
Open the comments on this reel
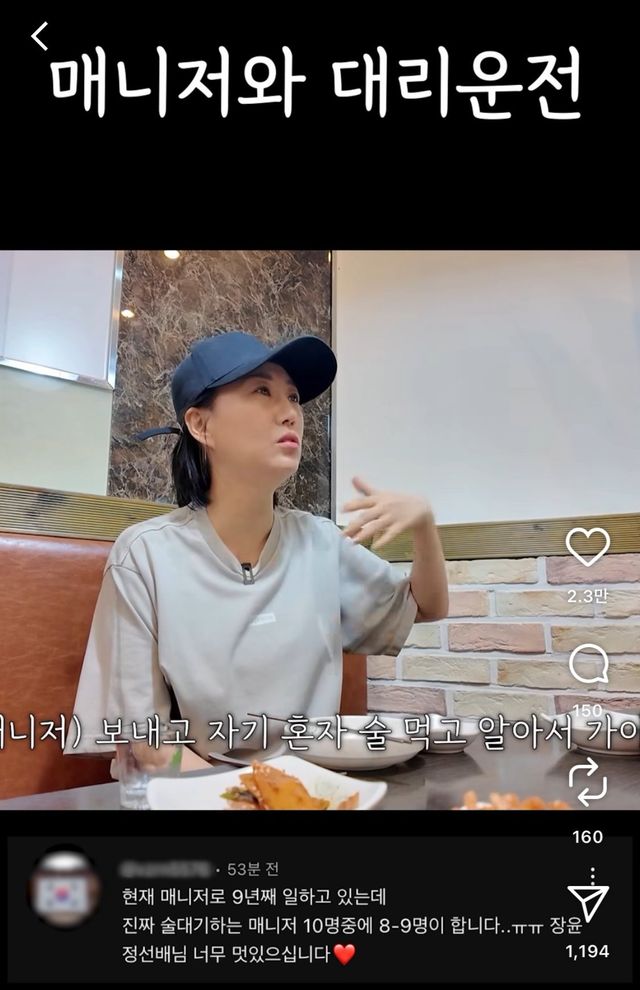587,664
